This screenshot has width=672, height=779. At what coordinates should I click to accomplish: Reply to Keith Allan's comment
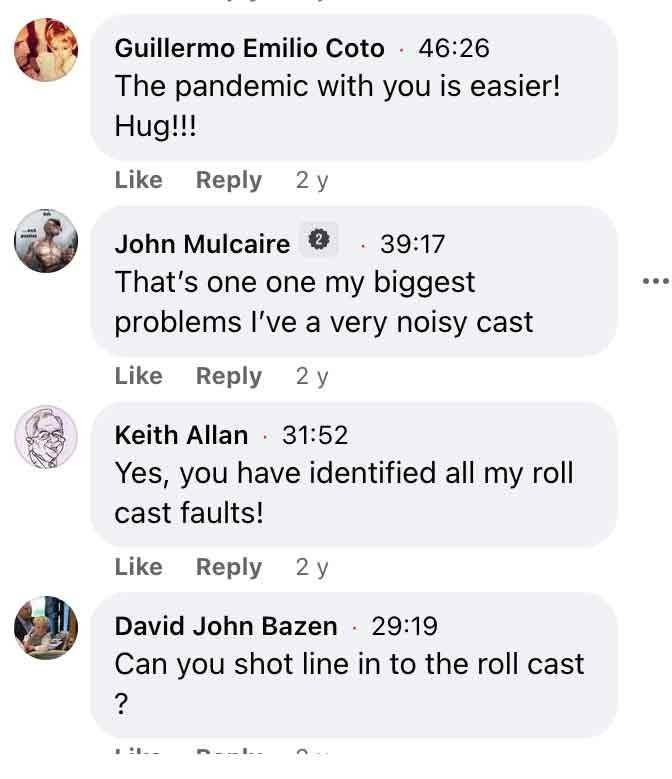tap(228, 567)
